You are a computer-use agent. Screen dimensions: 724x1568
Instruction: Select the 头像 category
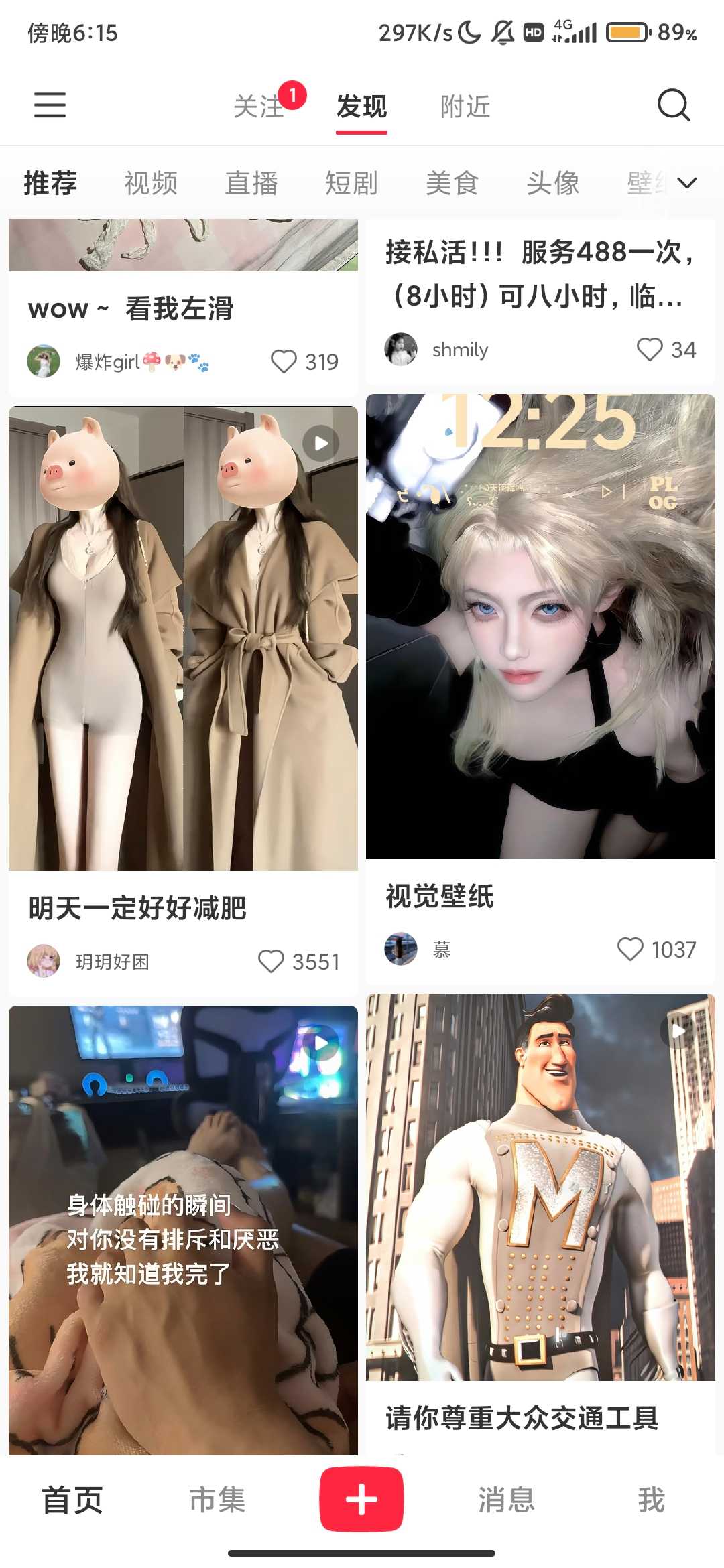pyautogui.click(x=553, y=183)
